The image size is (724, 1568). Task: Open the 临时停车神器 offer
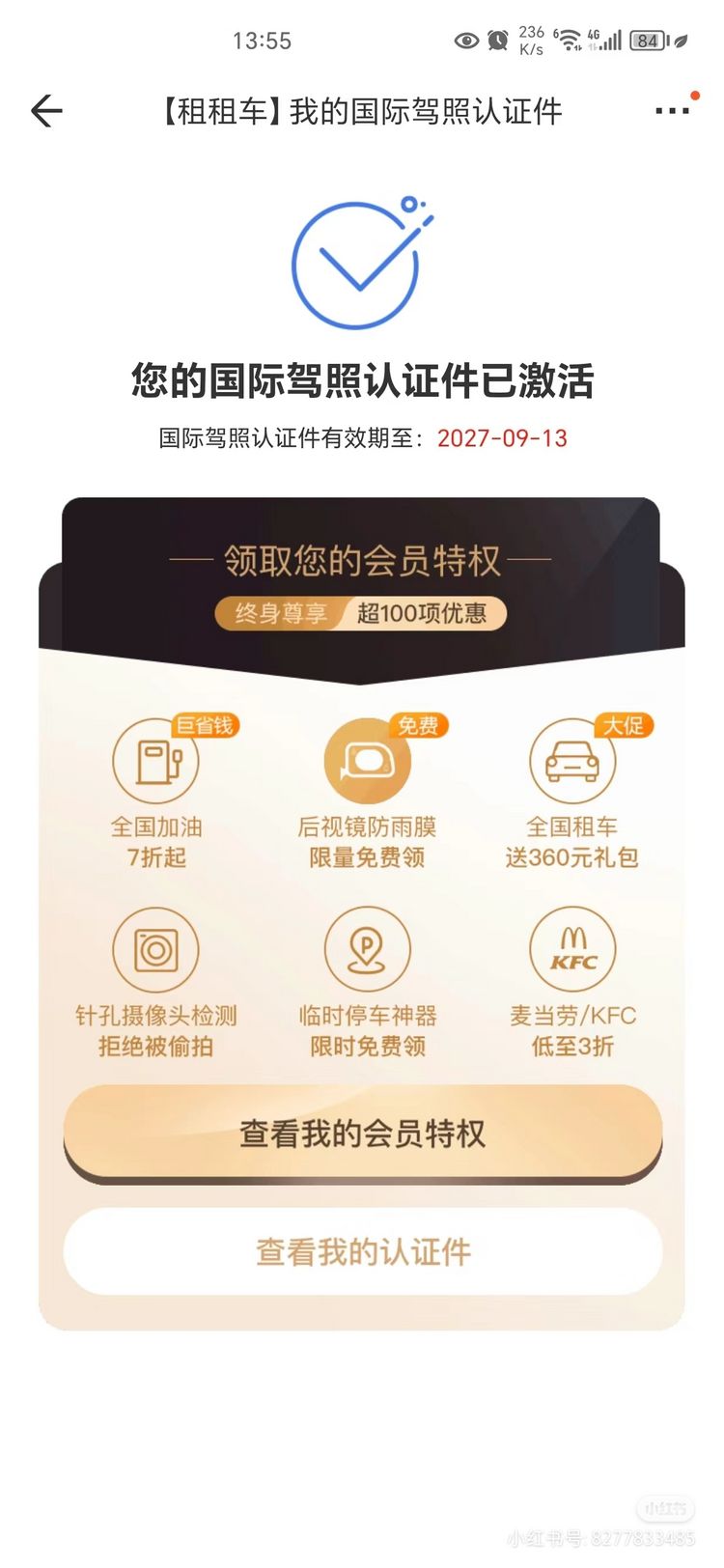coord(367,981)
